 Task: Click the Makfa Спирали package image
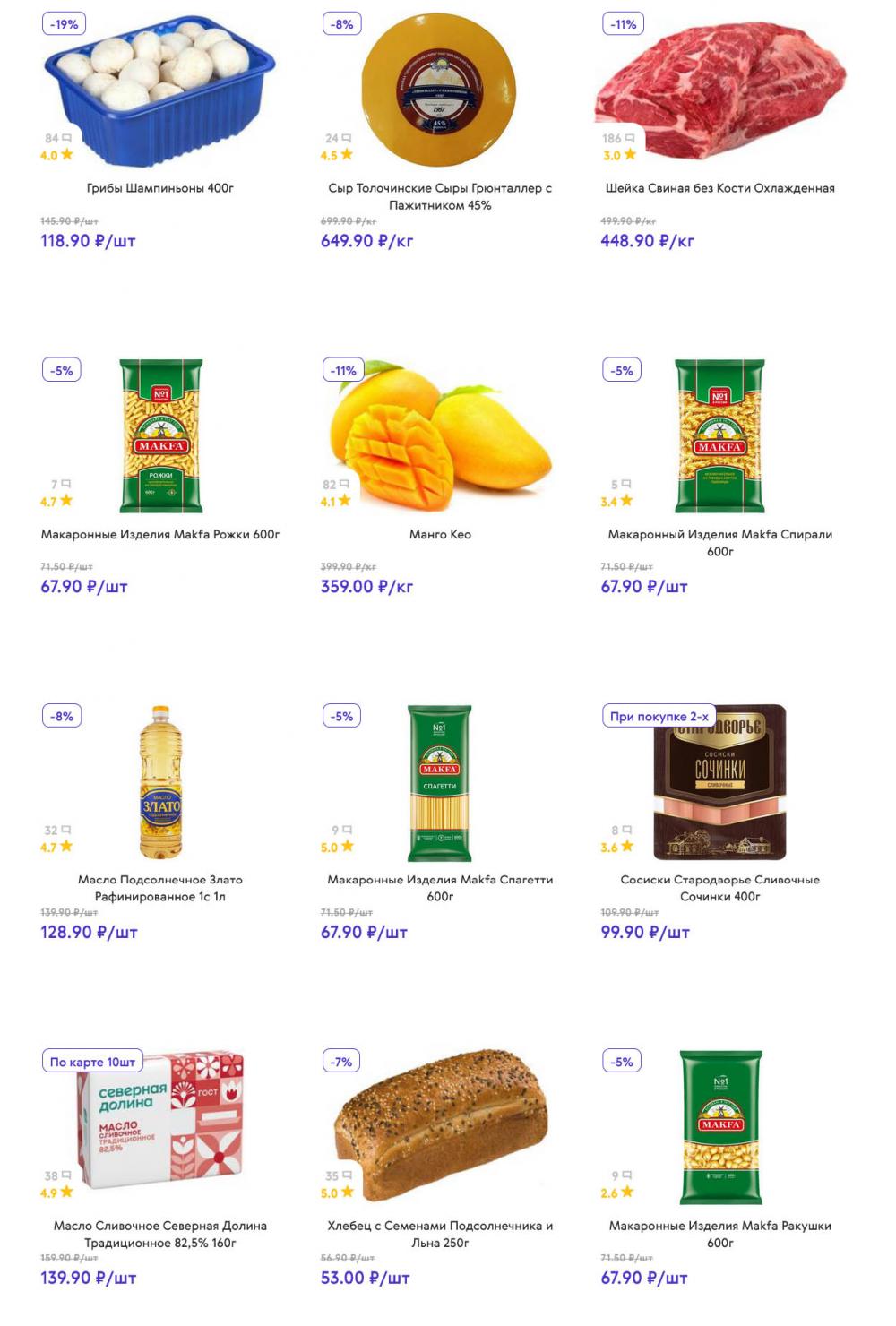pyautogui.click(x=721, y=431)
